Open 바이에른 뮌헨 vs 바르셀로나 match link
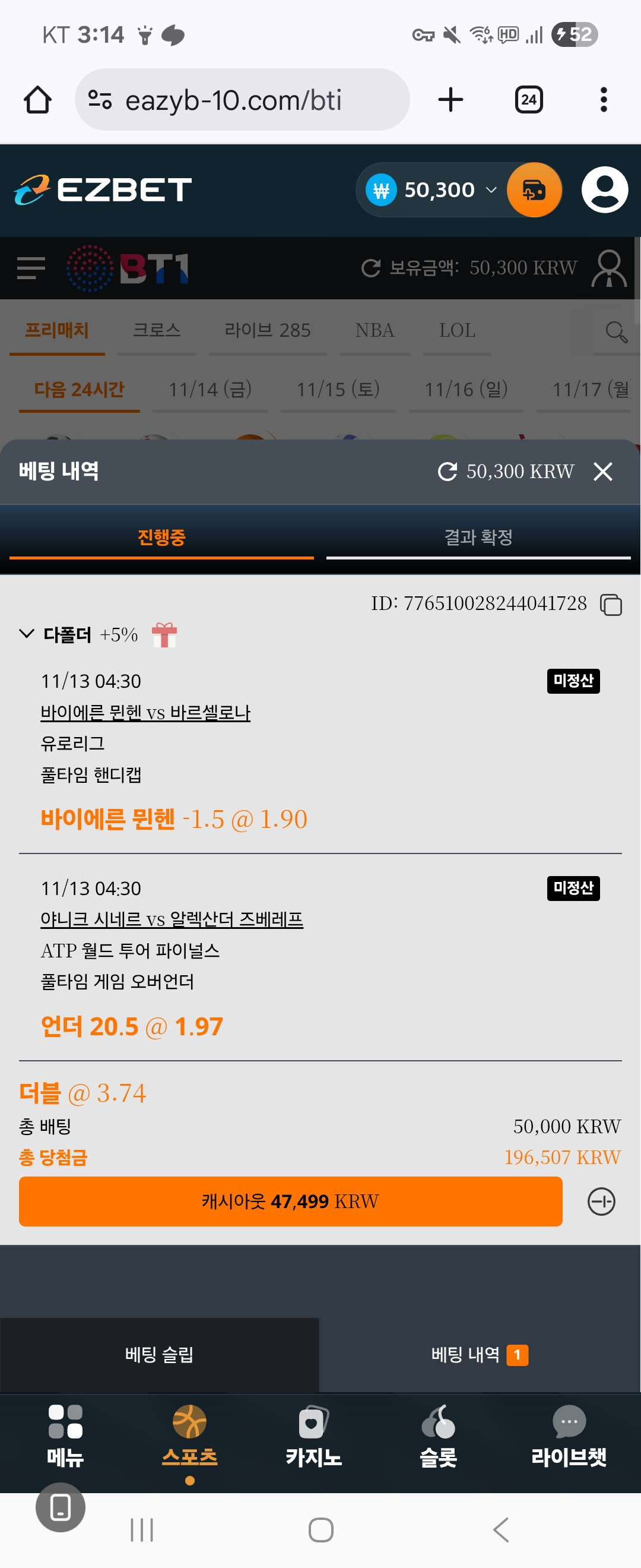The image size is (641, 1568). tap(145, 712)
